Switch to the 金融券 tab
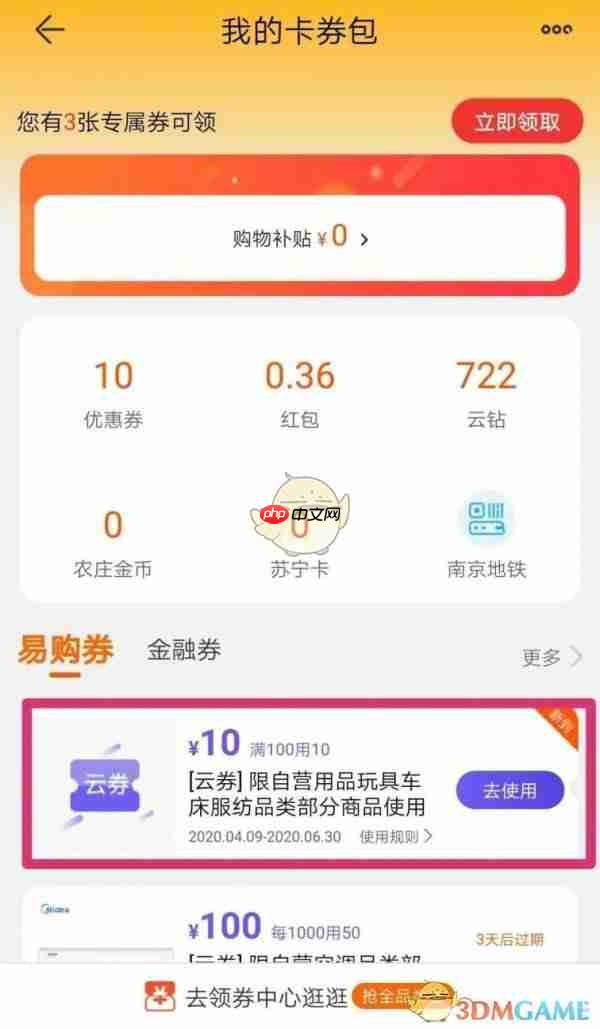 184,651
